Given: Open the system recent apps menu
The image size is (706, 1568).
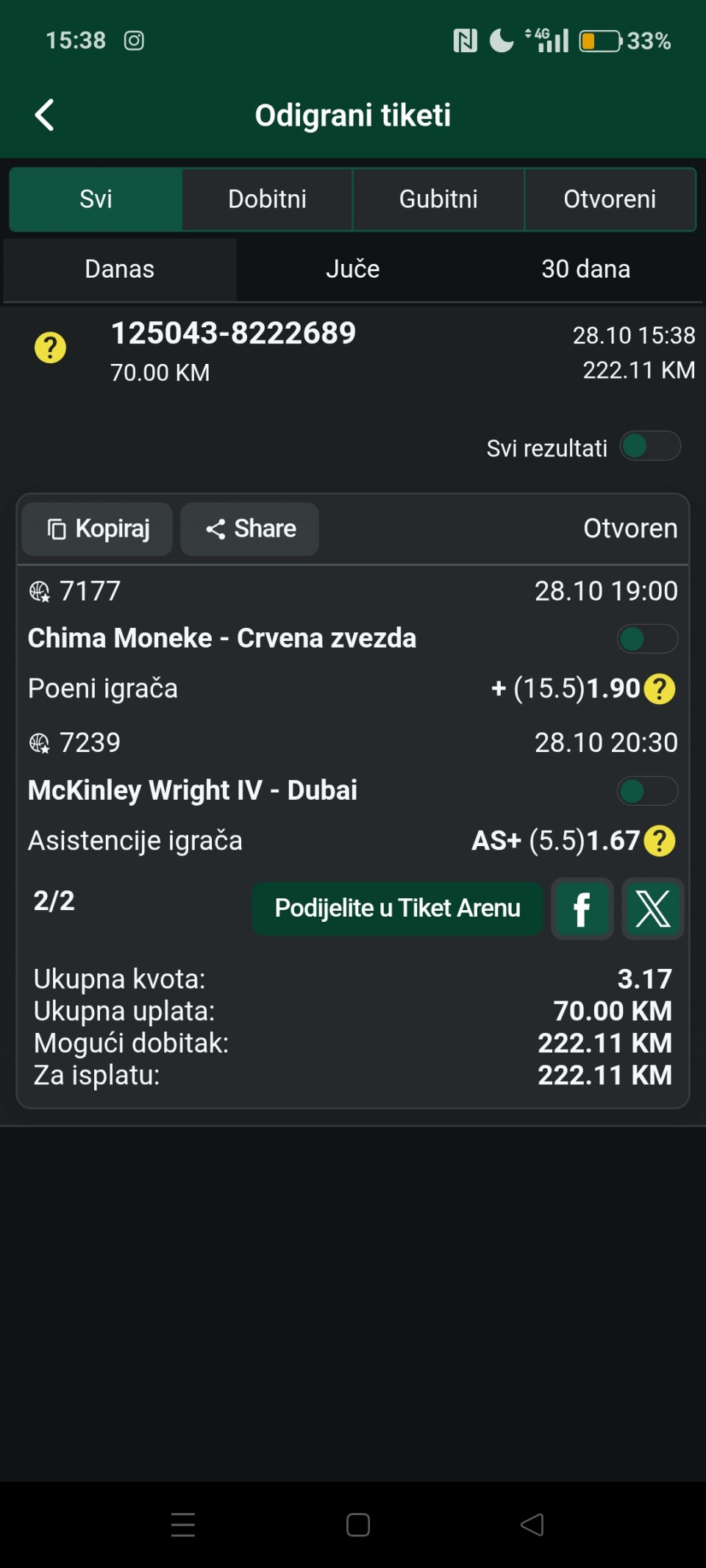Looking at the screenshot, I should point(183,1525).
